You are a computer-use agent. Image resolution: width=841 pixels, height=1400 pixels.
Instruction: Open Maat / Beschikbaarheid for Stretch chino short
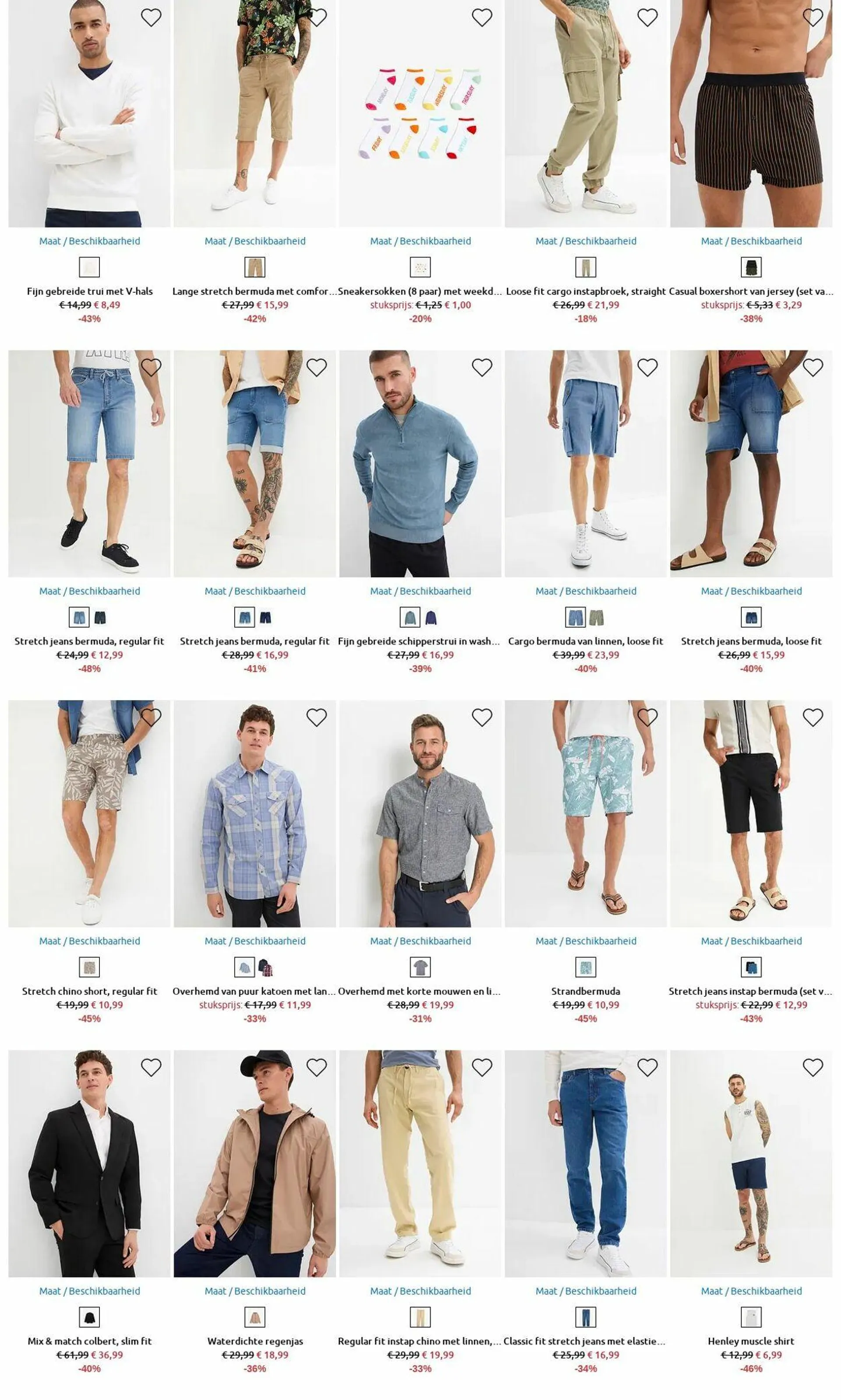pyautogui.click(x=89, y=941)
